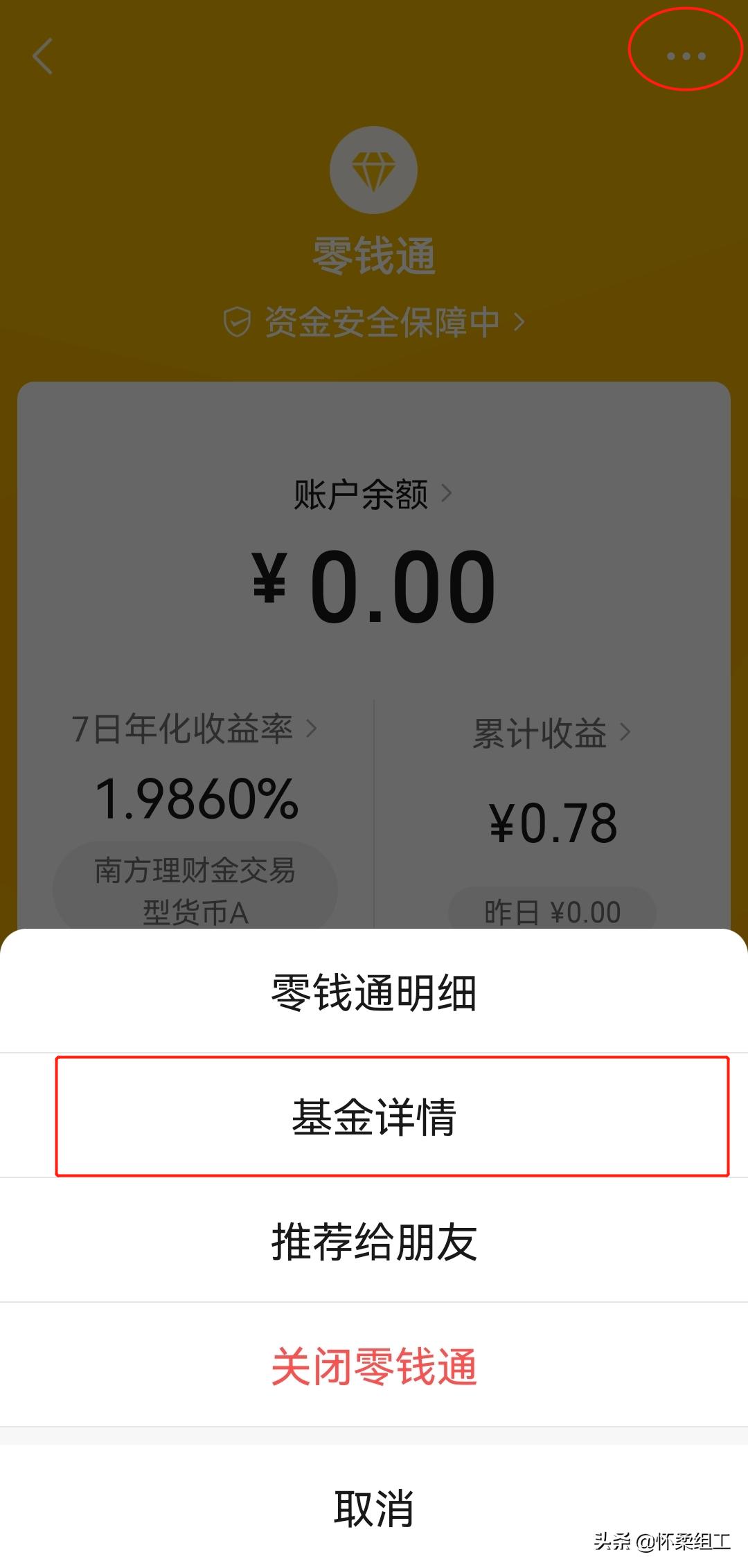Tap the ¥0.00 account balance figure
The image size is (748, 1568).
tap(374, 585)
